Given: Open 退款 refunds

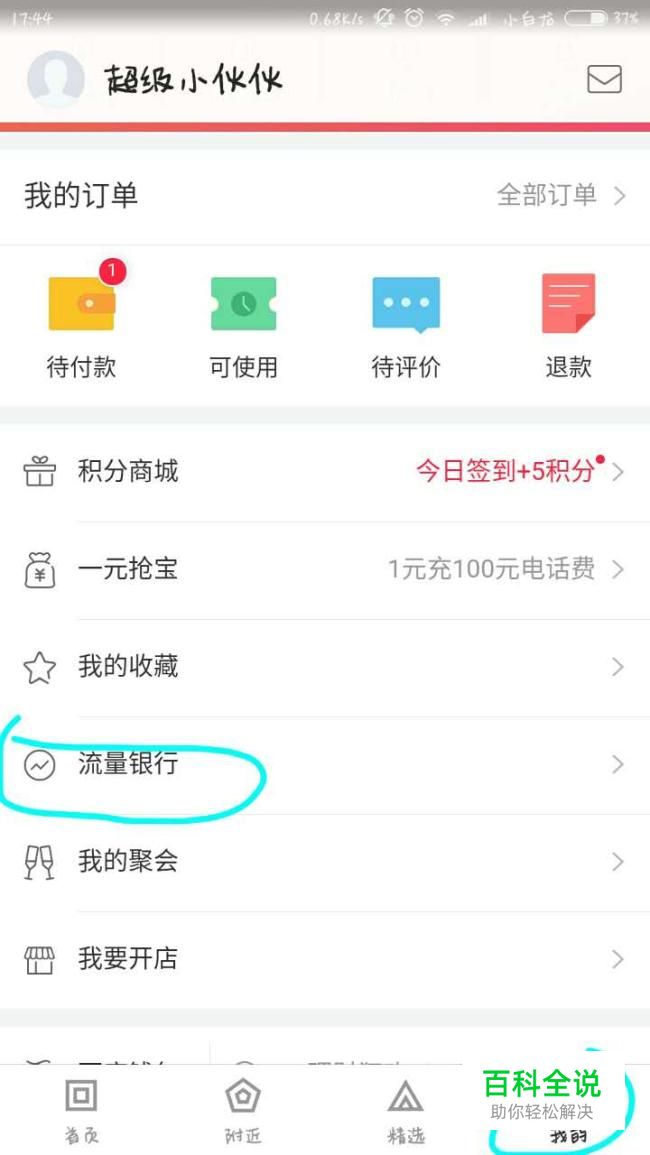Looking at the screenshot, I should tap(568, 326).
